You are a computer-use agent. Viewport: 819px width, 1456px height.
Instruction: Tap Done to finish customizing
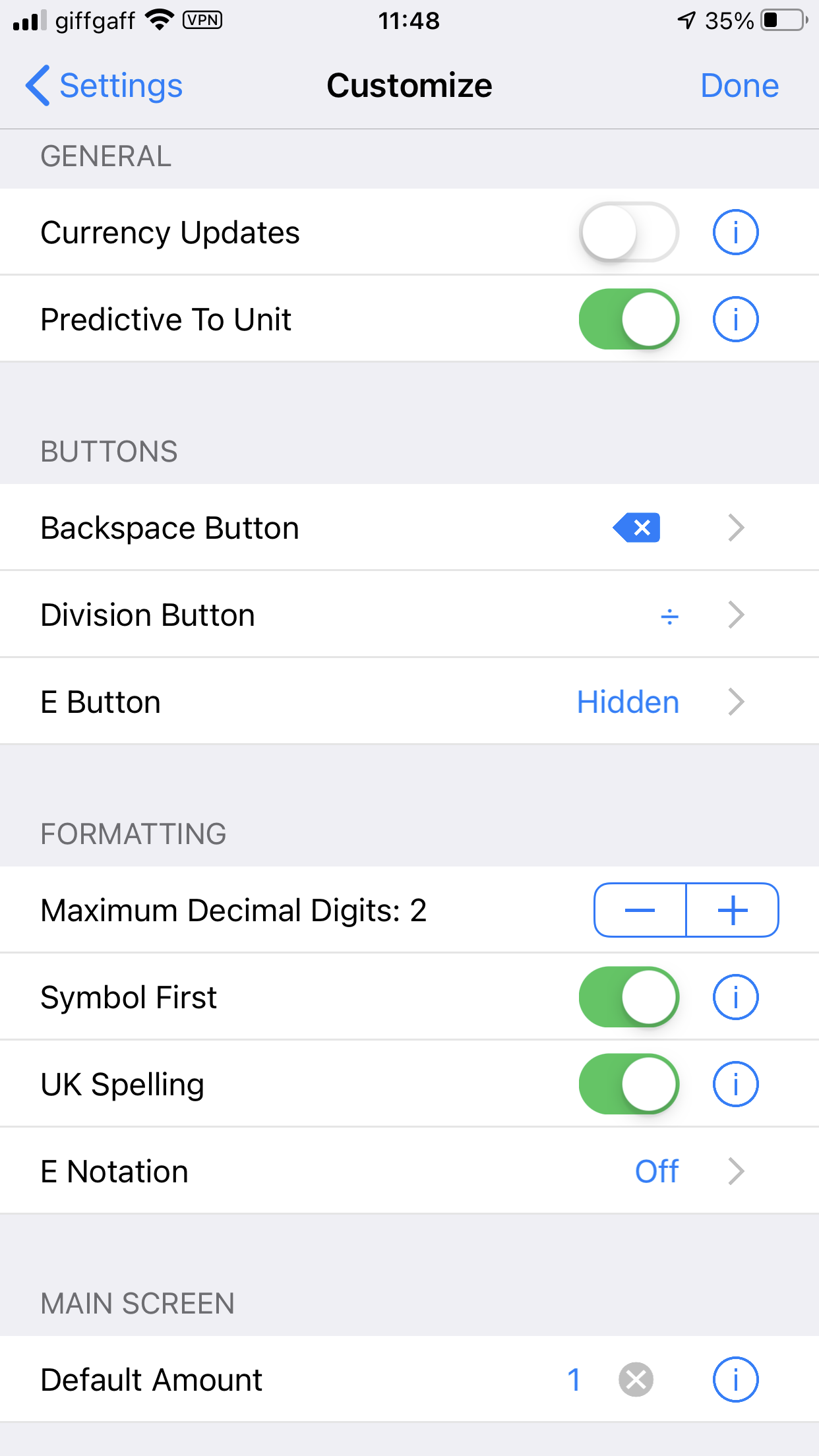pos(739,86)
